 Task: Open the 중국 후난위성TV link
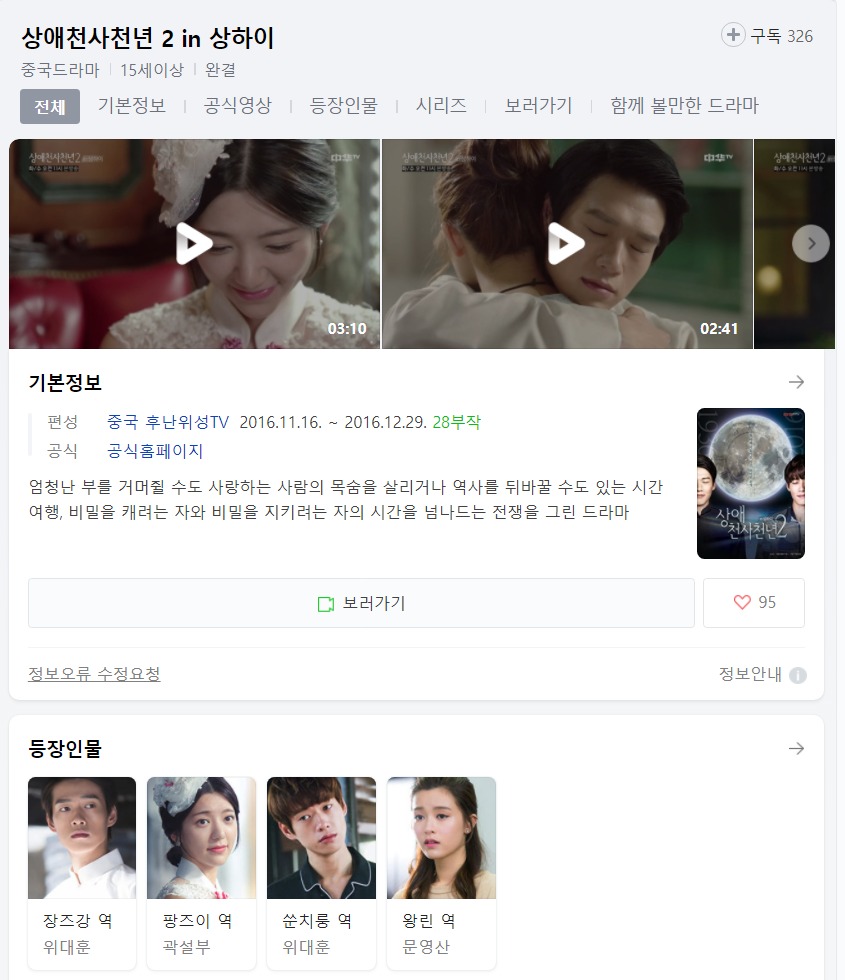[x=168, y=422]
